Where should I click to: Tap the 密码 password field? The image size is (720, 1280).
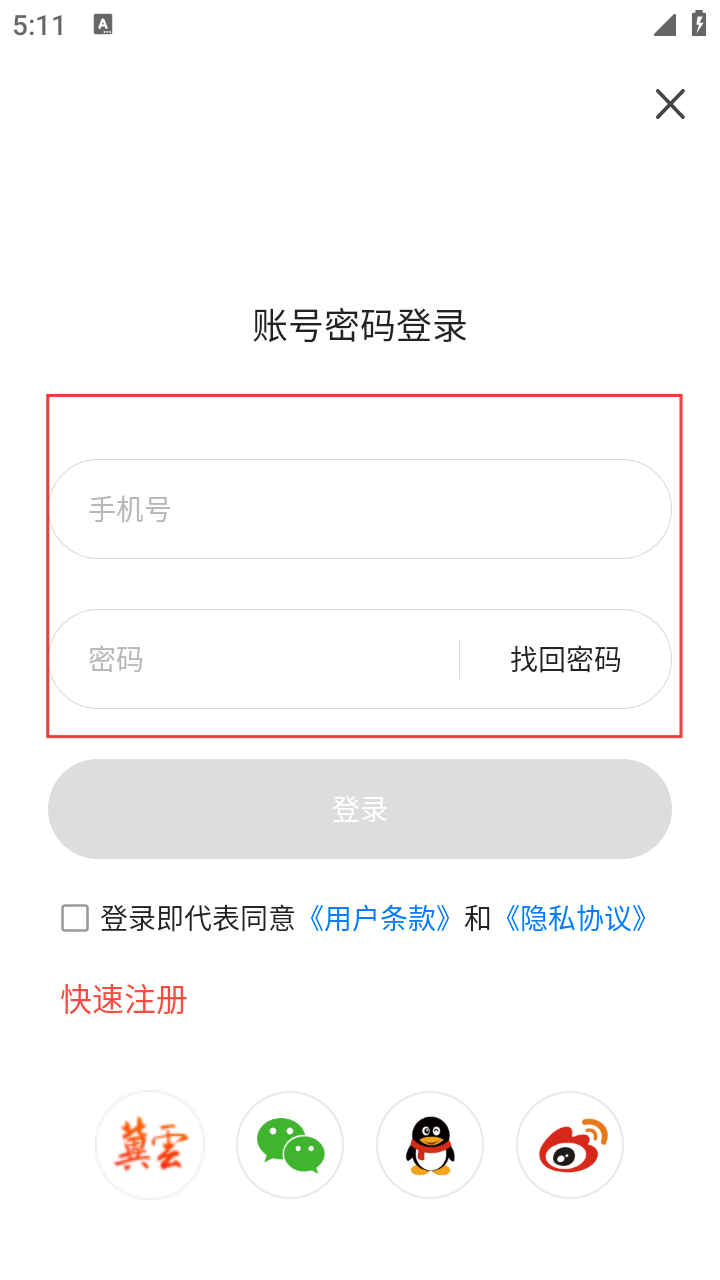point(254,659)
